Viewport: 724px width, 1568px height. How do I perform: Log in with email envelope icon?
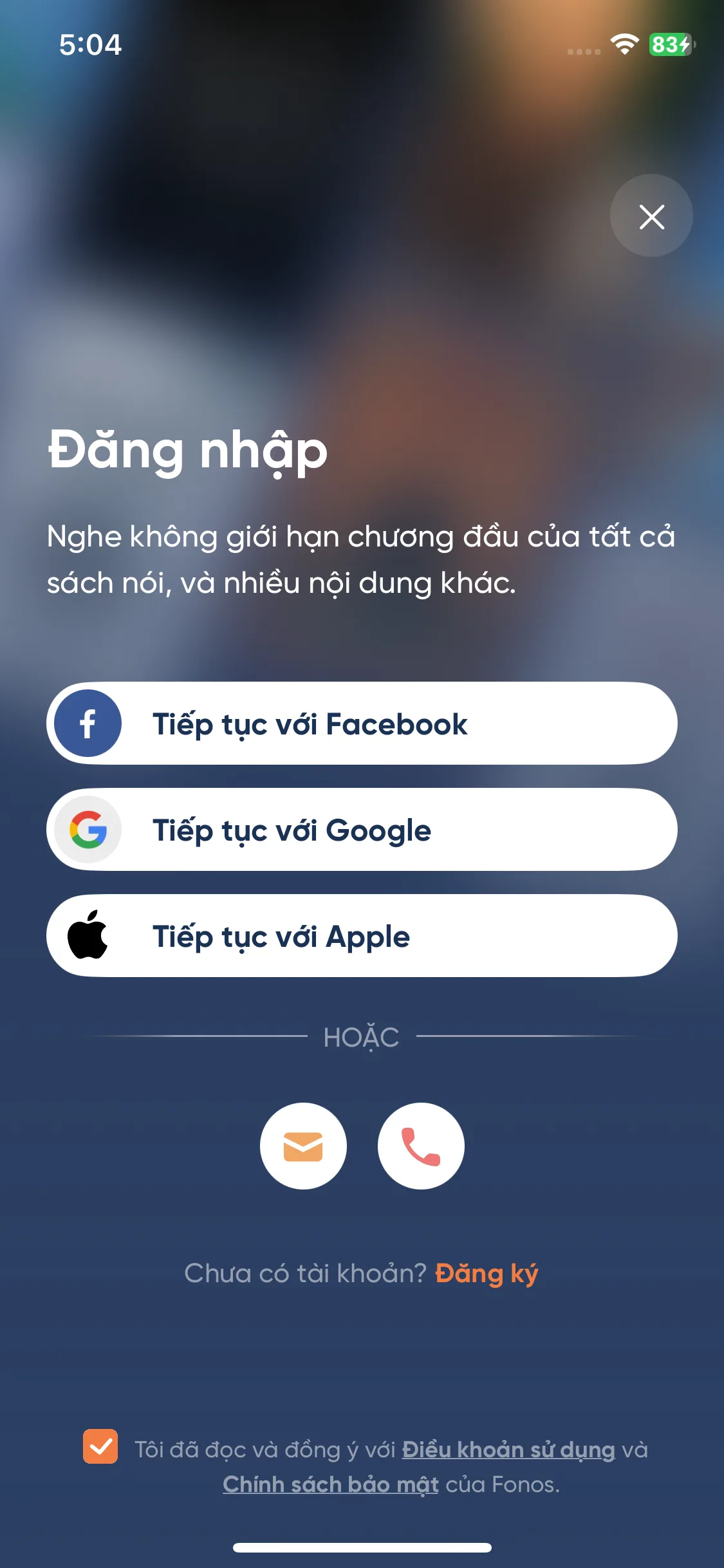click(303, 1146)
